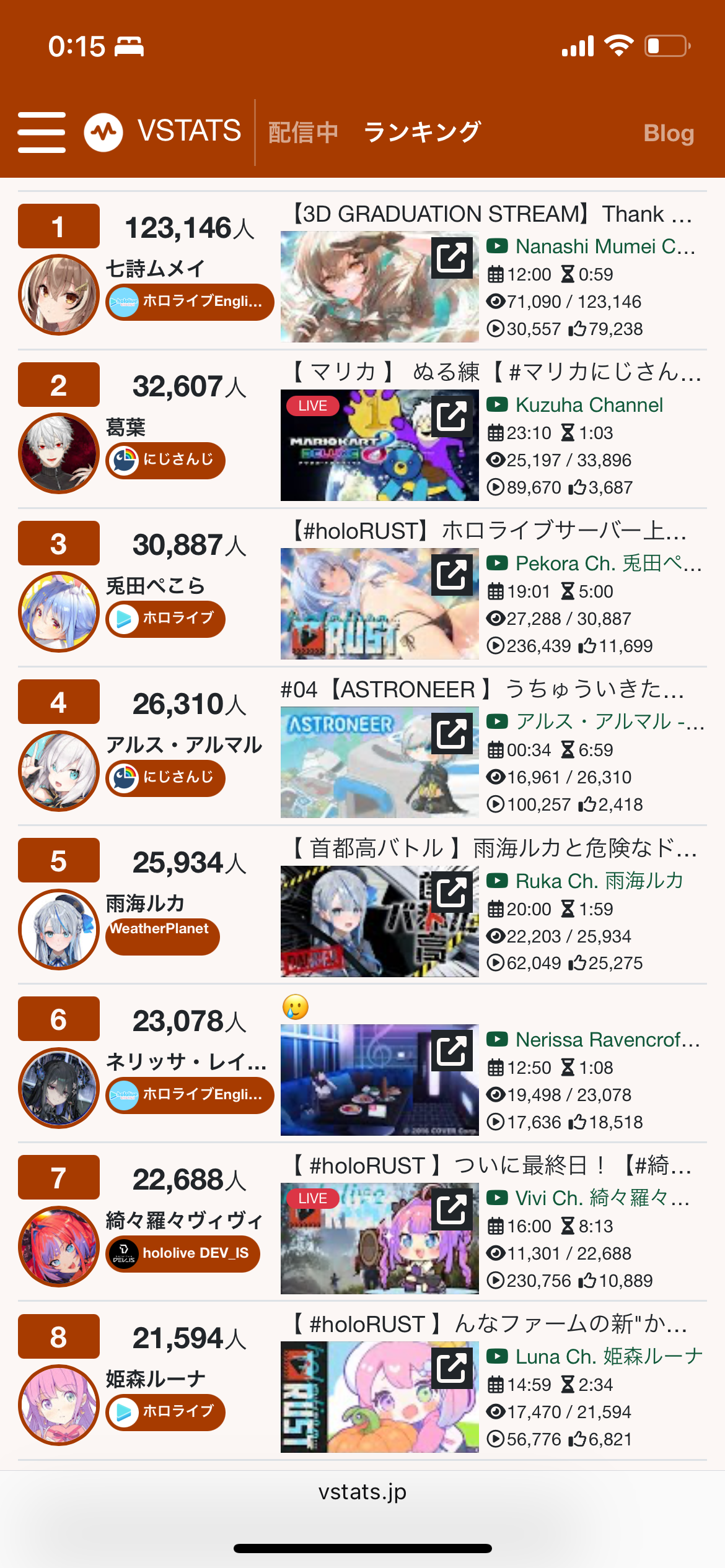The height and width of the screenshot is (1568, 725).
Task: Open the Blog link
Action: (x=669, y=133)
